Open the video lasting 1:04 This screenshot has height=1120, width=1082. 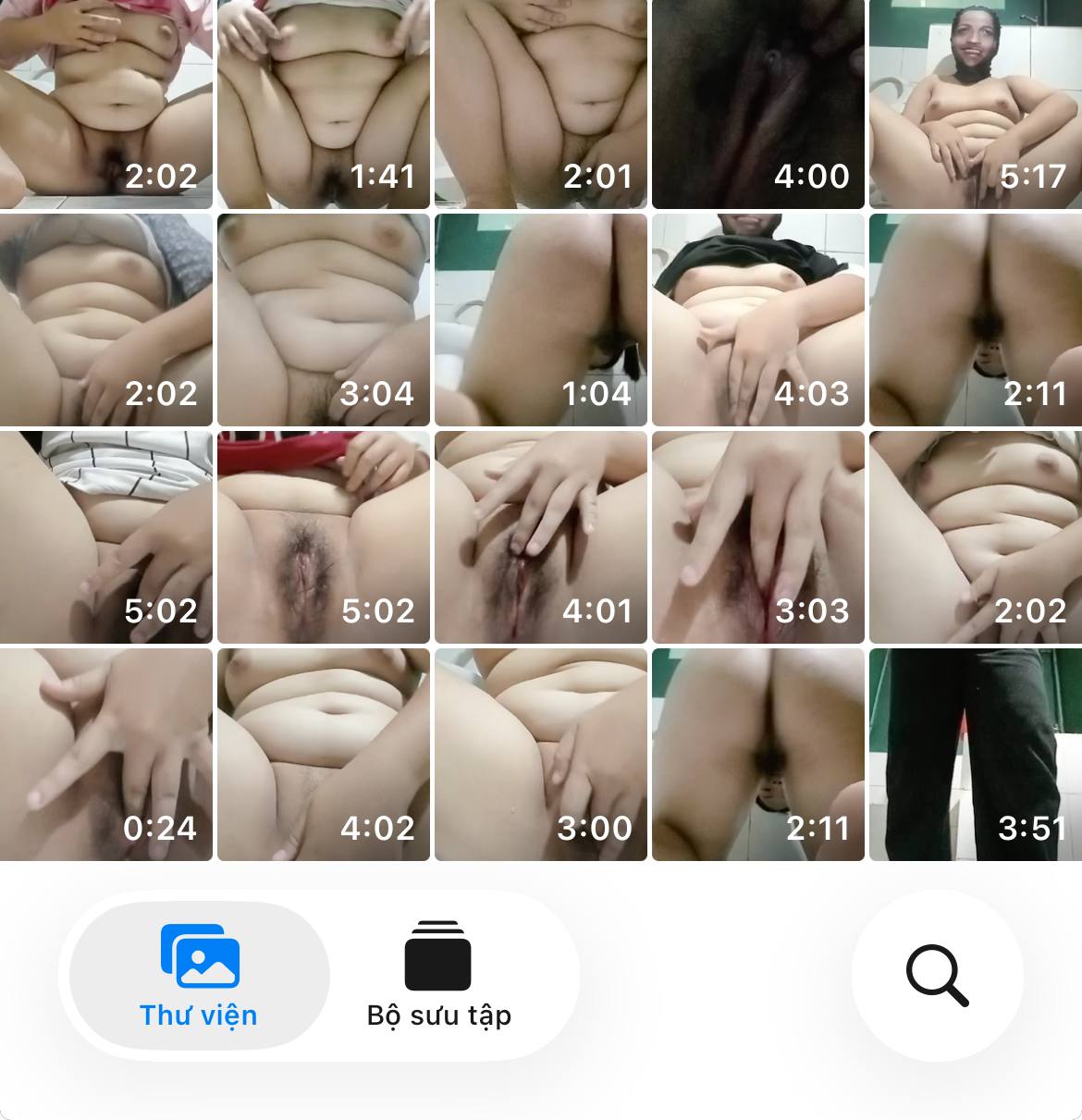541,320
